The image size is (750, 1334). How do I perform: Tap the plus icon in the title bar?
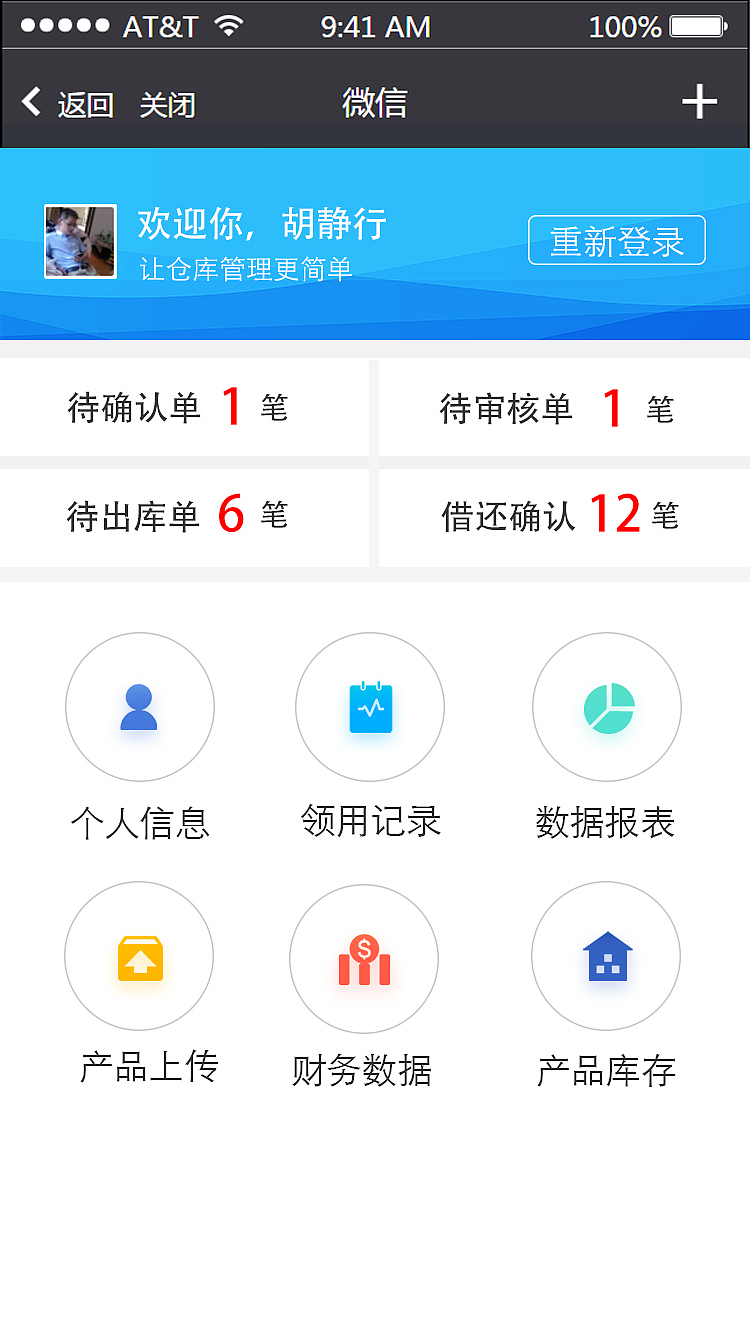pyautogui.click(x=701, y=100)
